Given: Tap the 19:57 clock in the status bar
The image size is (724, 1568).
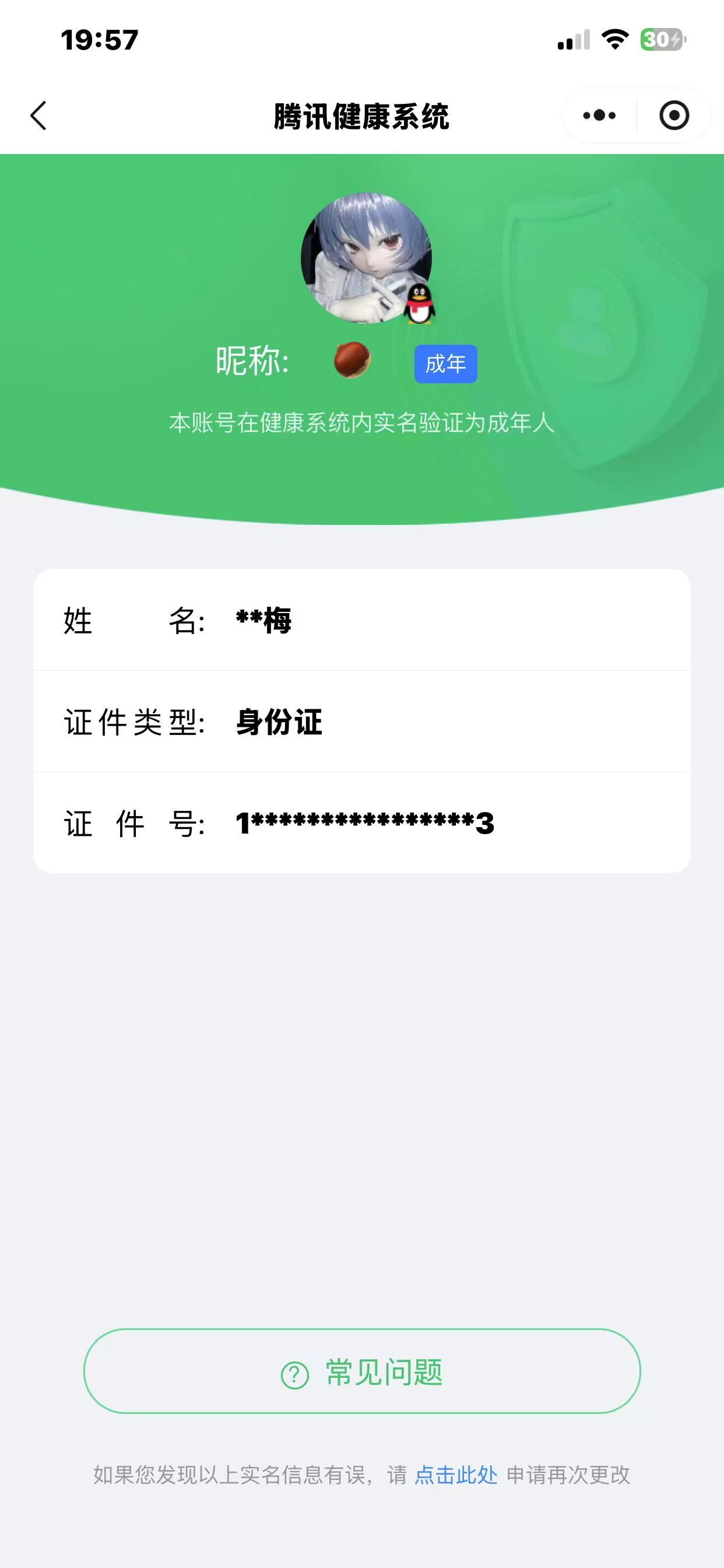Looking at the screenshot, I should pos(99,38).
